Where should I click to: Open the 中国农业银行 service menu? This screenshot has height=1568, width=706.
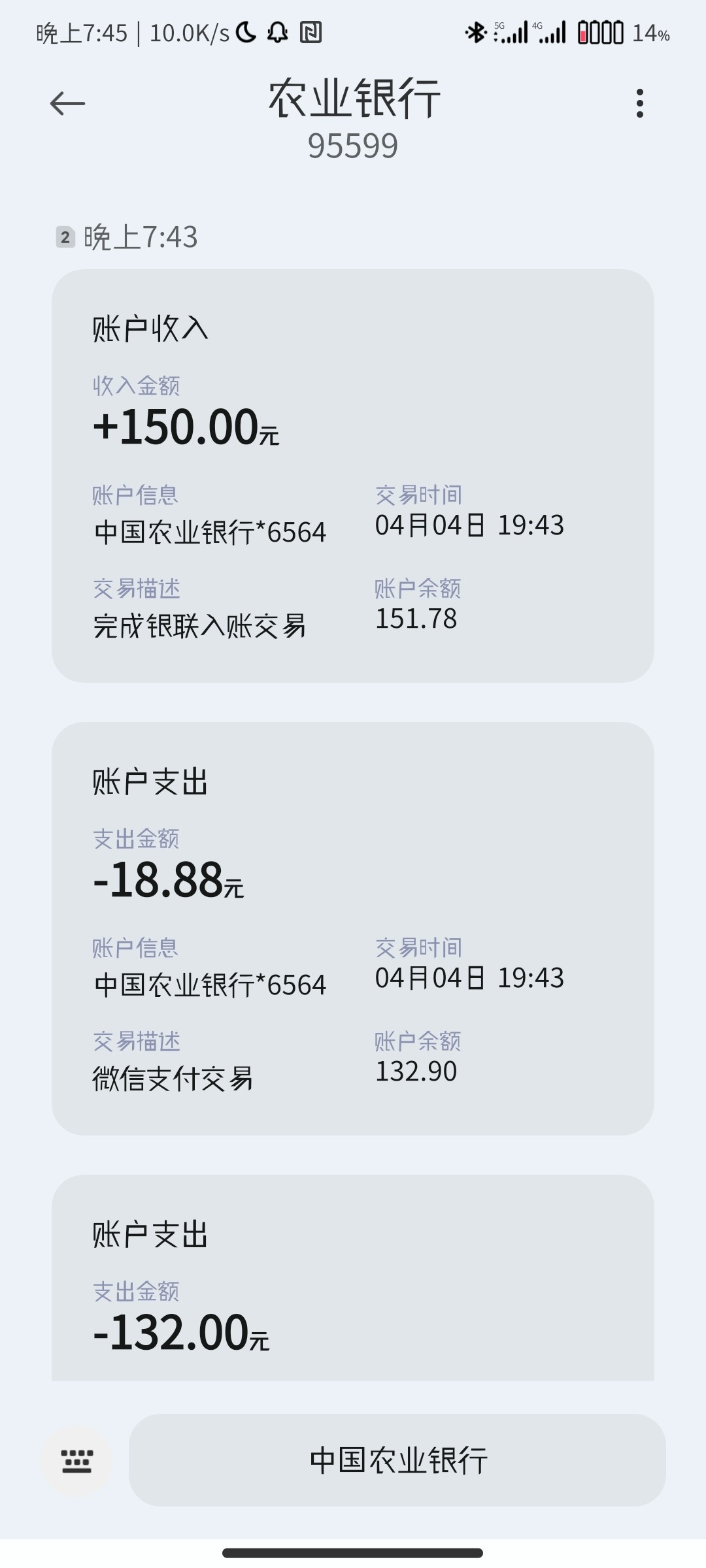(x=397, y=1460)
